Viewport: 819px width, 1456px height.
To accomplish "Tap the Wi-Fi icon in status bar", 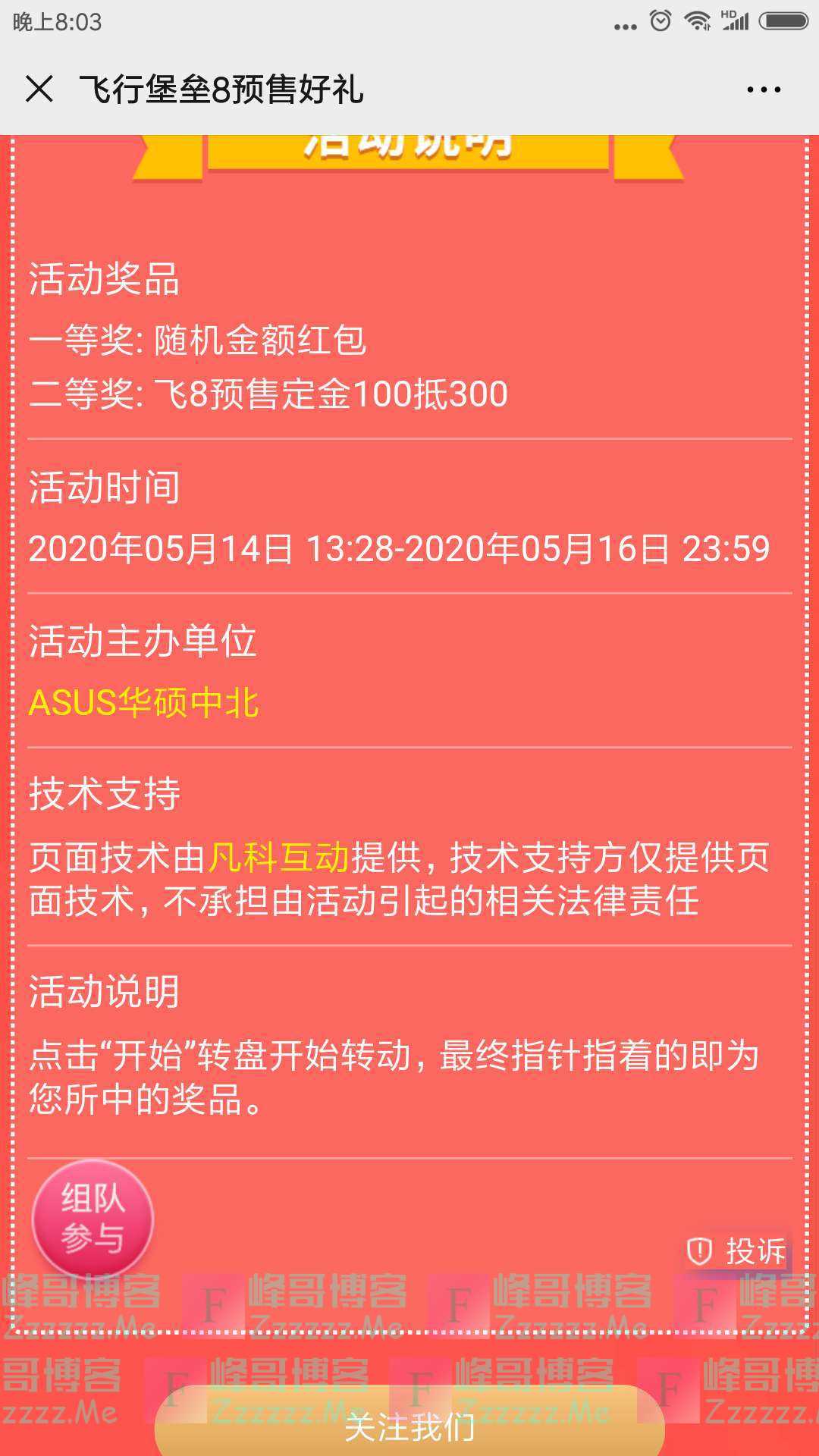I will click(698, 21).
